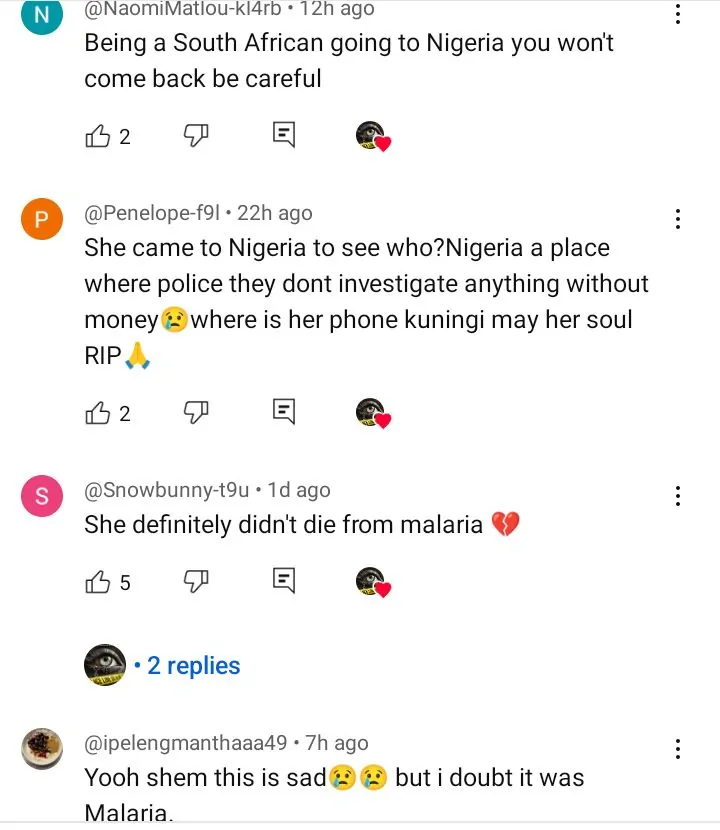Like the comment by @NaomiMatlou-kl4rb

(98, 136)
